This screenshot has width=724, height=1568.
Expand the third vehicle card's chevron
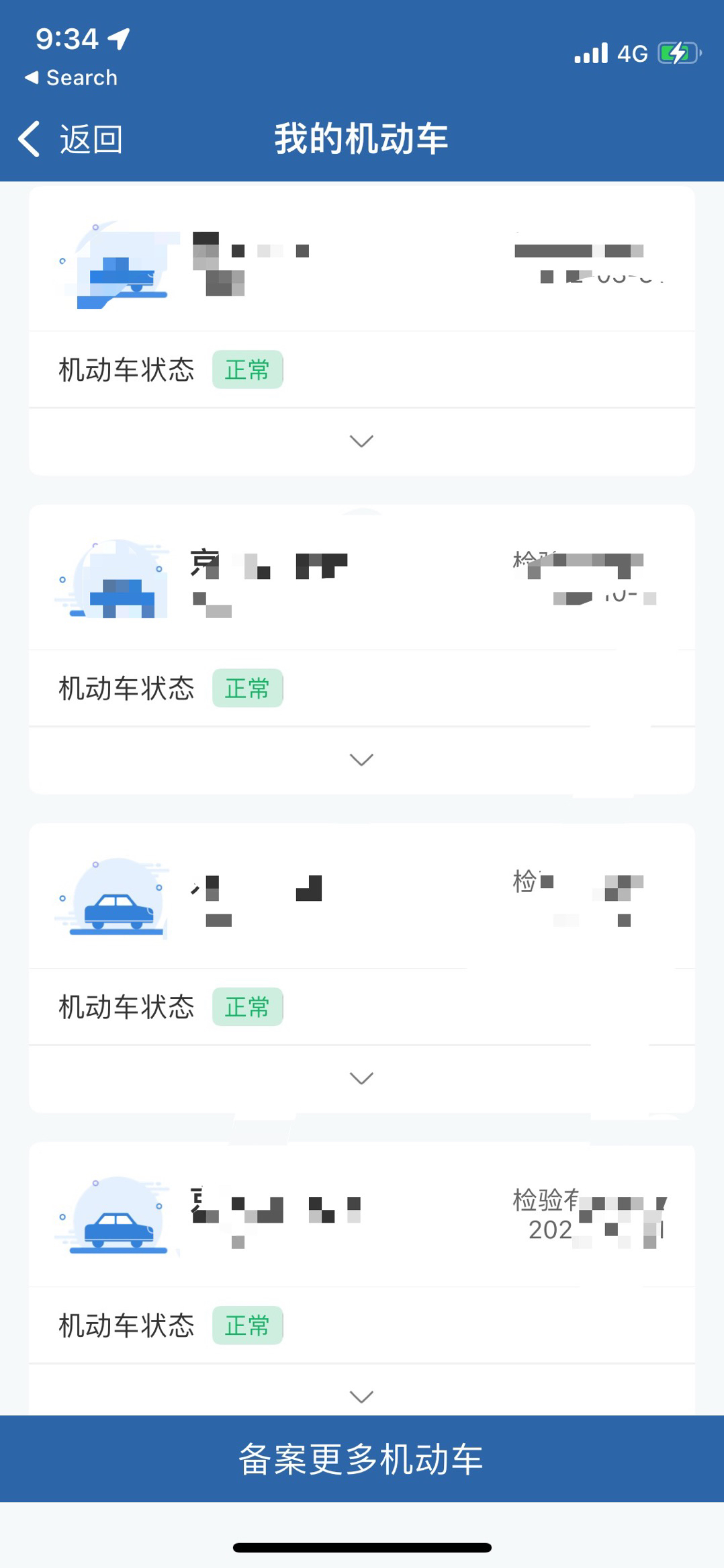tap(362, 1078)
